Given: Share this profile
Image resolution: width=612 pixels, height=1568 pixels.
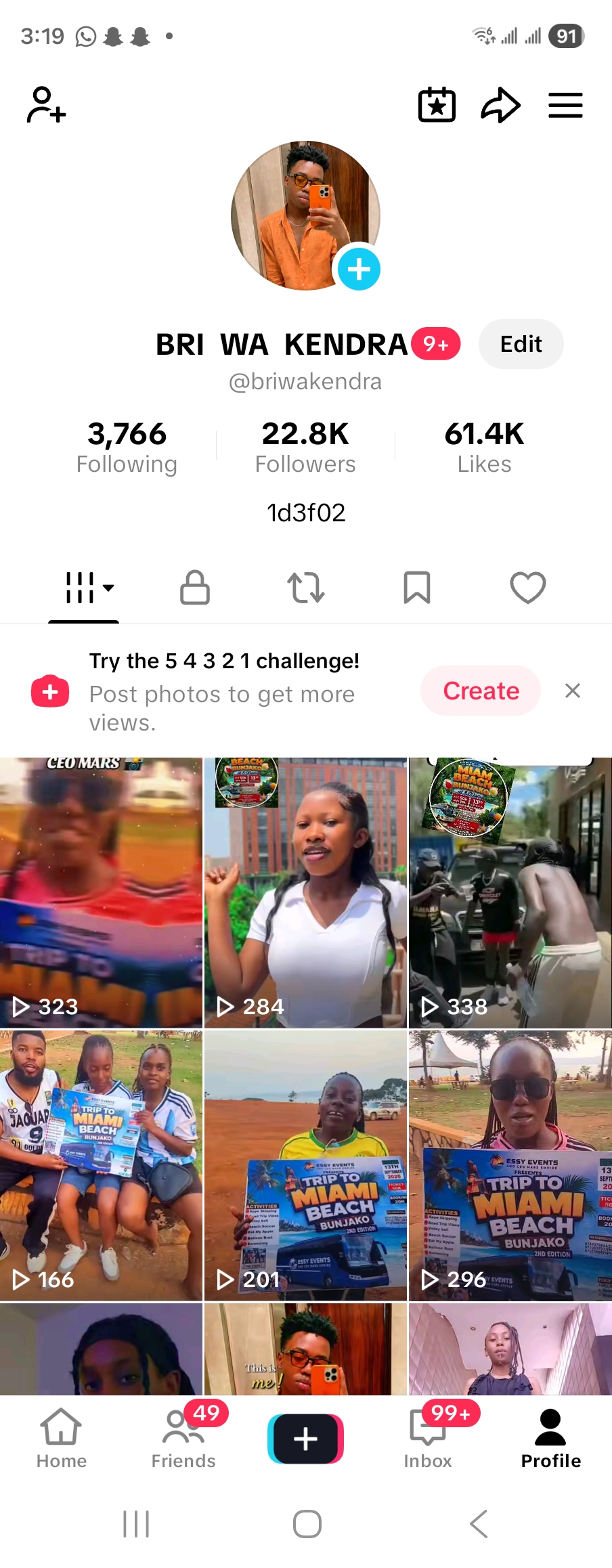Looking at the screenshot, I should [x=500, y=105].
